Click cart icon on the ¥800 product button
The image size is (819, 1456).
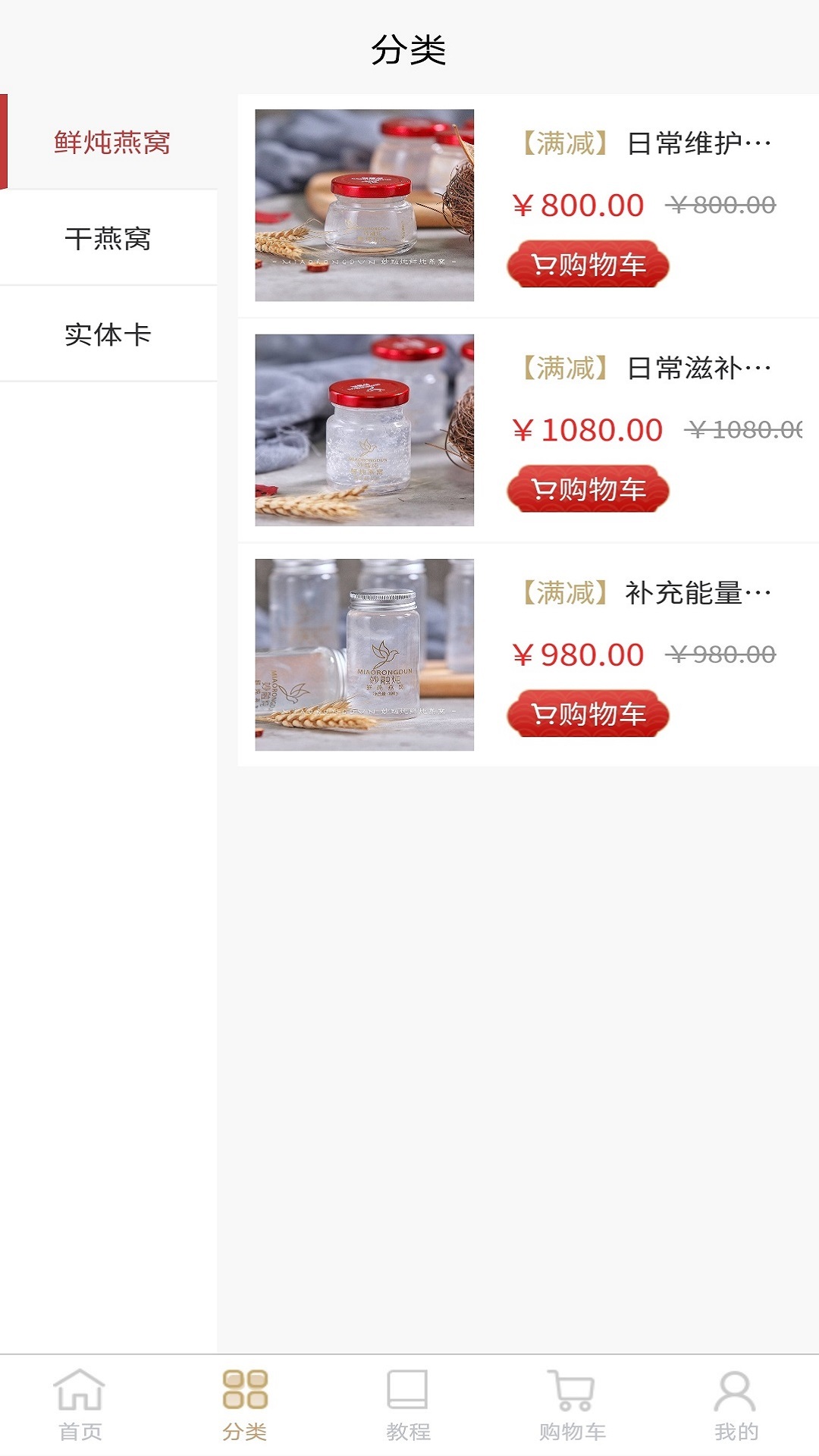545,263
